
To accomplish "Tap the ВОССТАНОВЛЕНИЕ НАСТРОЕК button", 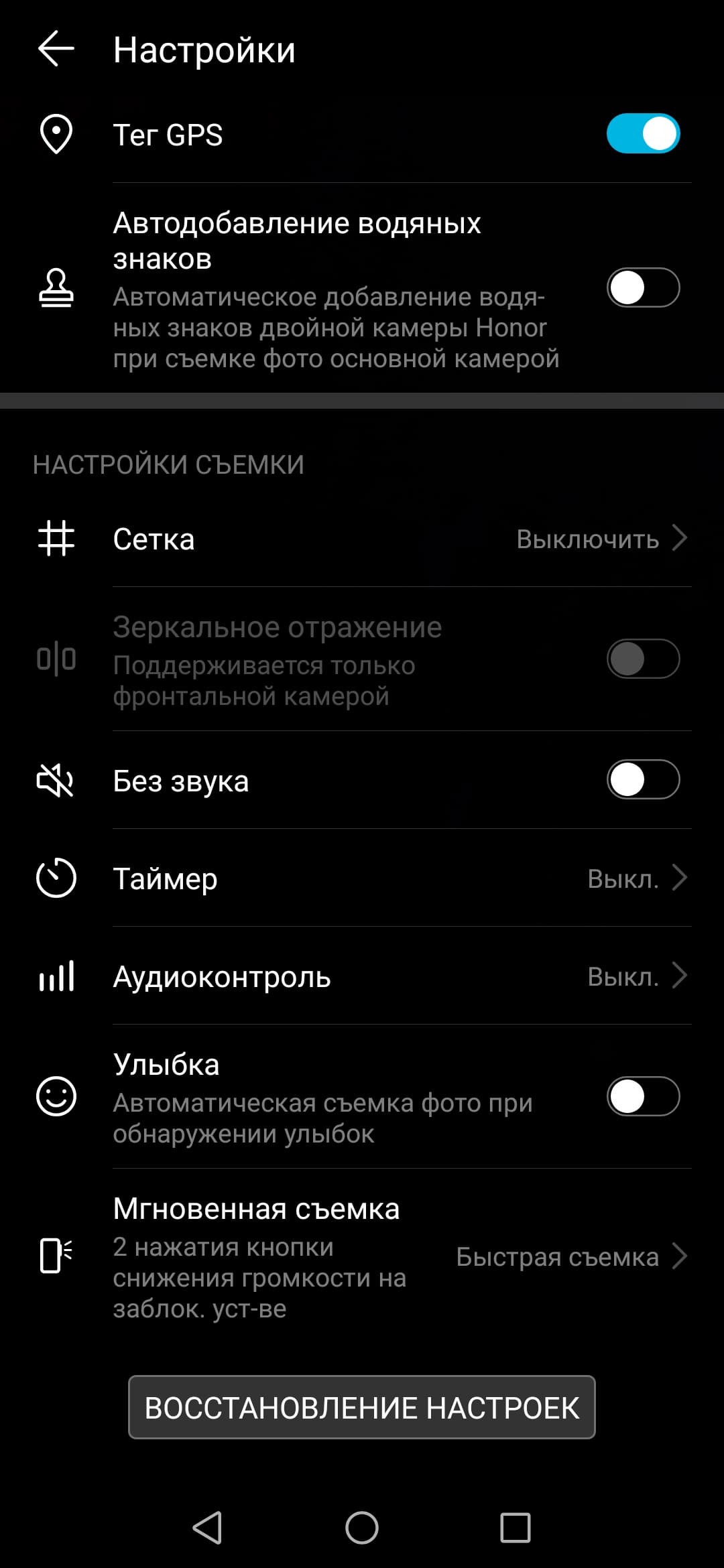I will (362, 1407).
